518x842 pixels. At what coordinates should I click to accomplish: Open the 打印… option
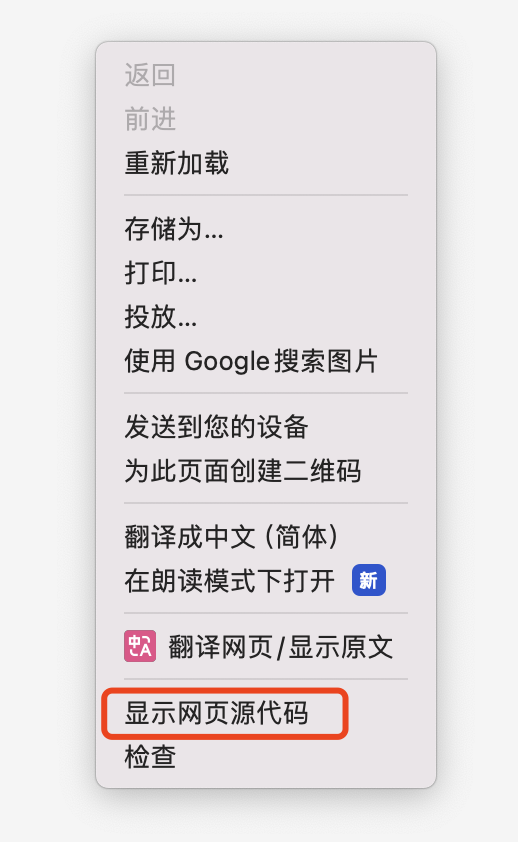(x=266, y=273)
